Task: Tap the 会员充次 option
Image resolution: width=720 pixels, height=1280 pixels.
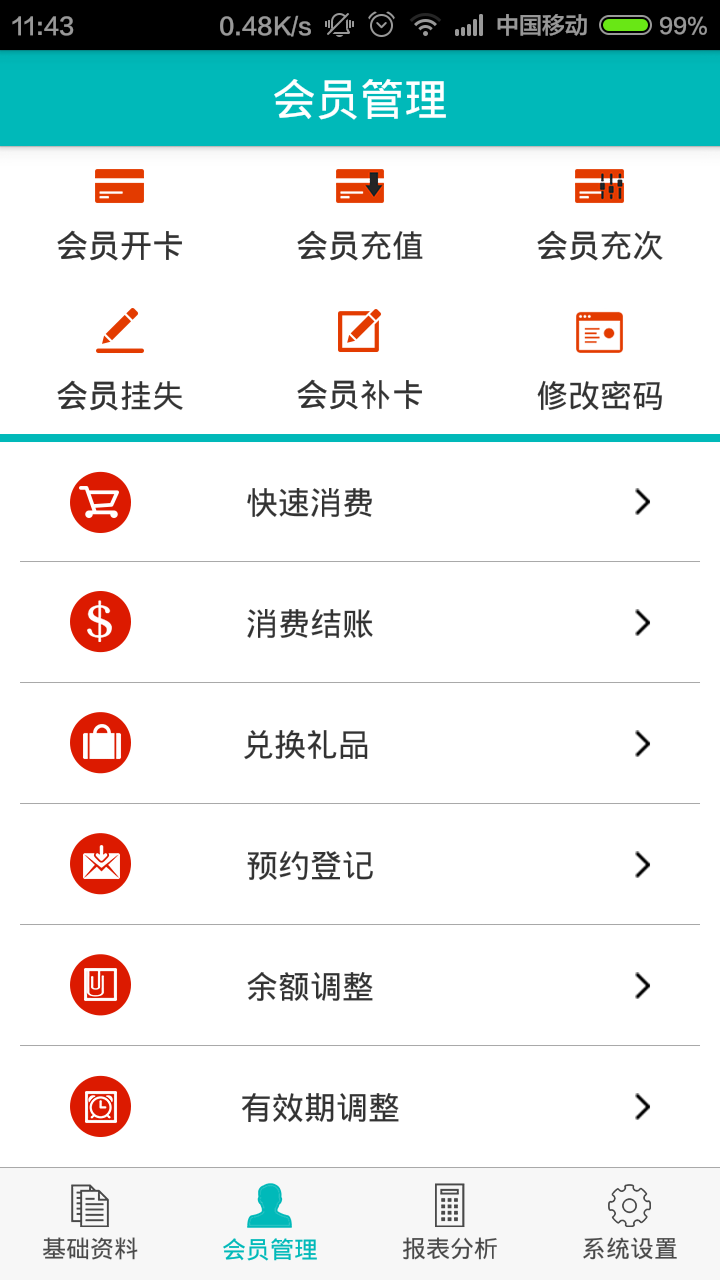Action: point(600,215)
